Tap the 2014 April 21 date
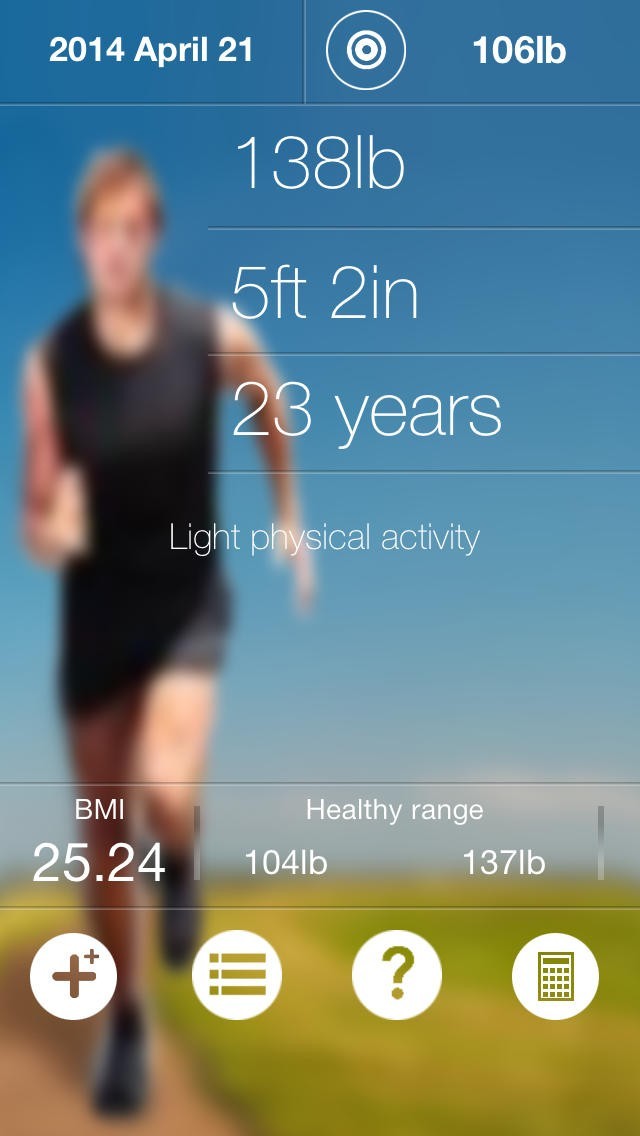 (151, 51)
